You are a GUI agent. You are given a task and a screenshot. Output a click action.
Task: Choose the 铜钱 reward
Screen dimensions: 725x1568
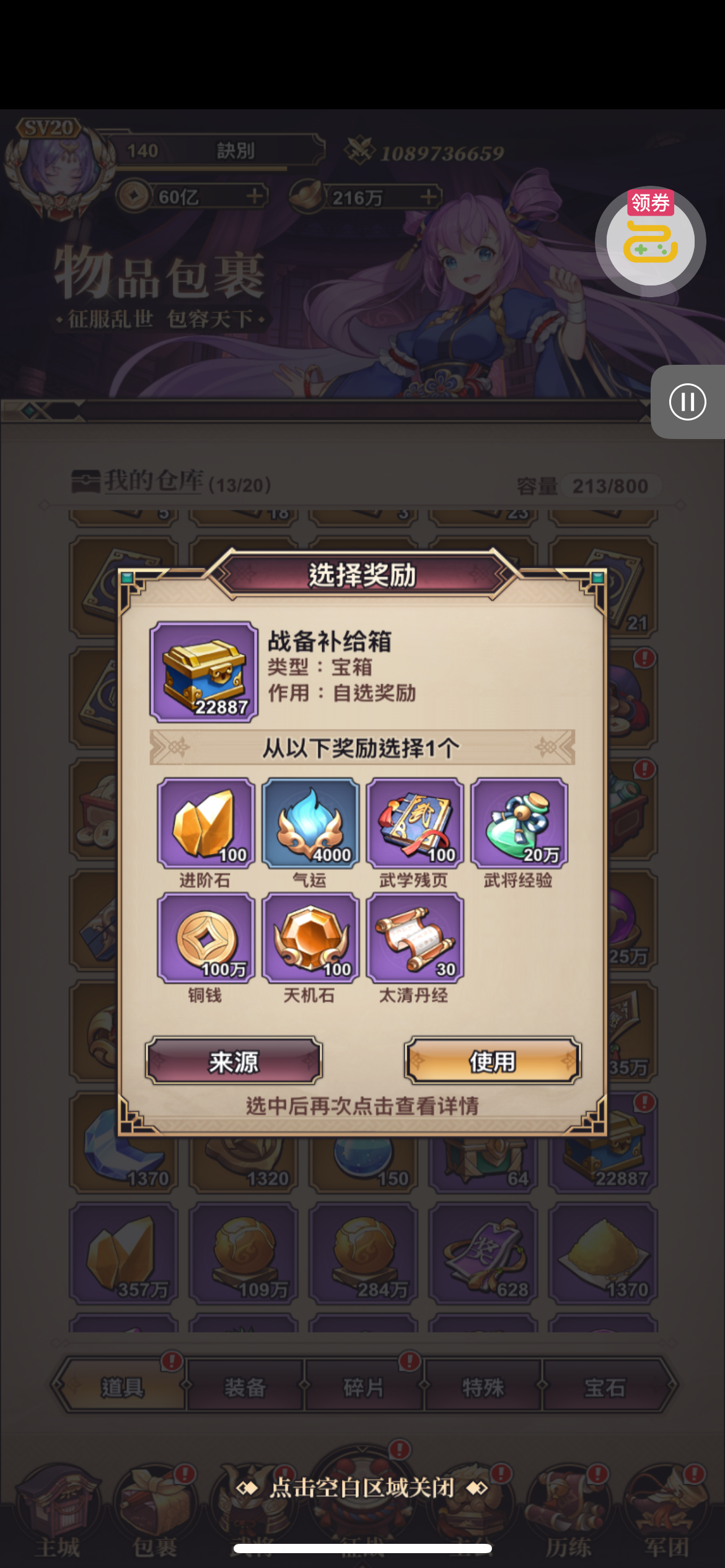click(x=206, y=938)
